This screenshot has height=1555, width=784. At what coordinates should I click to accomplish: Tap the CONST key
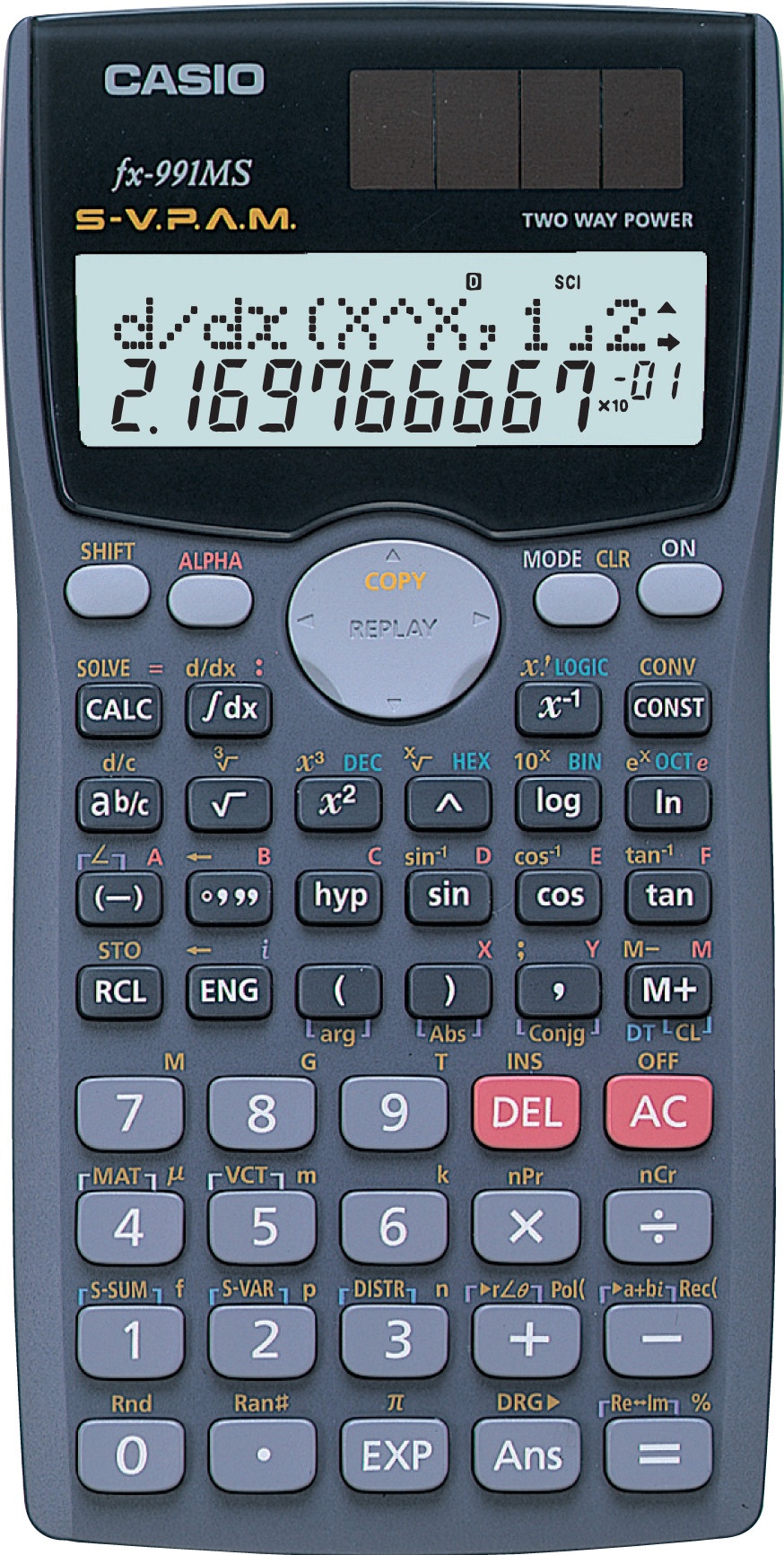click(668, 708)
